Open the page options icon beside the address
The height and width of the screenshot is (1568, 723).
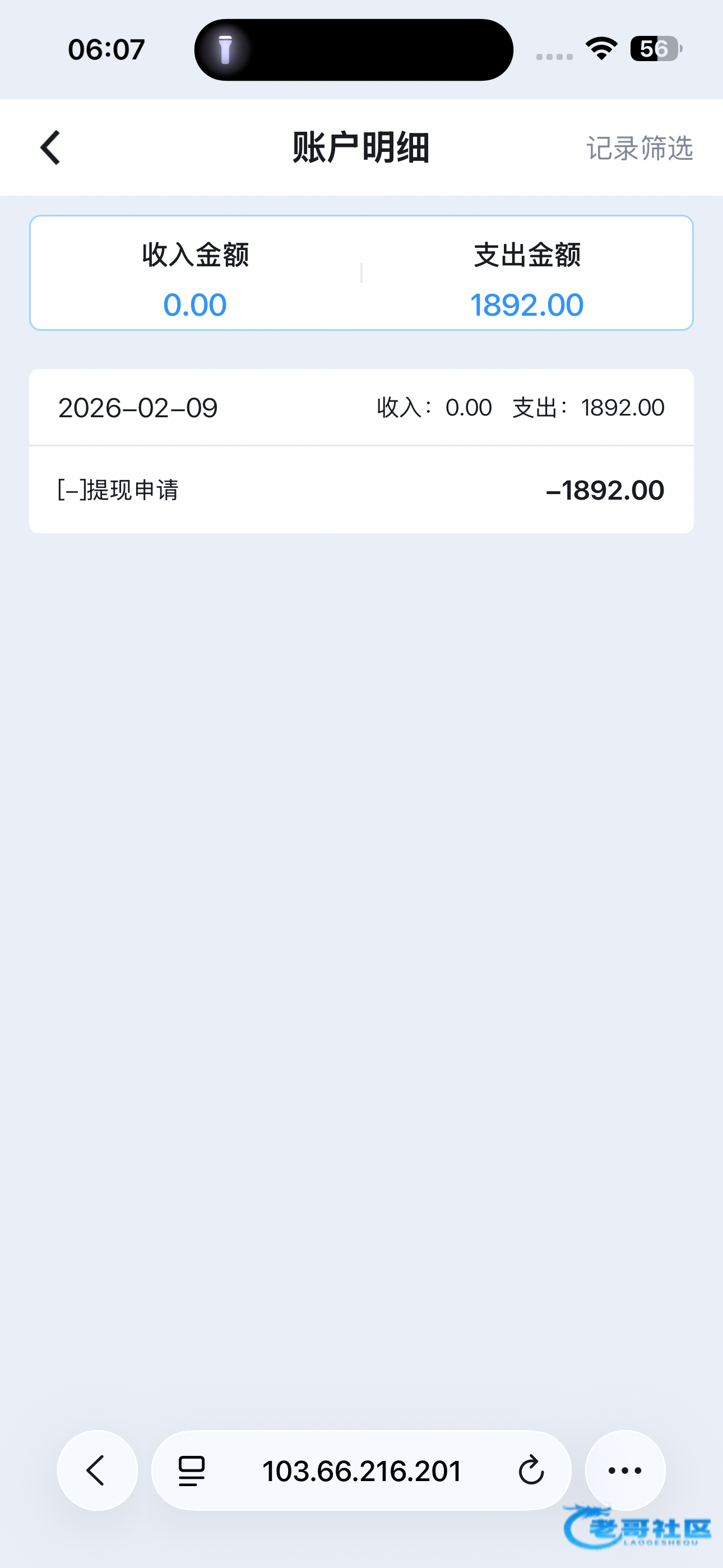point(192,1470)
